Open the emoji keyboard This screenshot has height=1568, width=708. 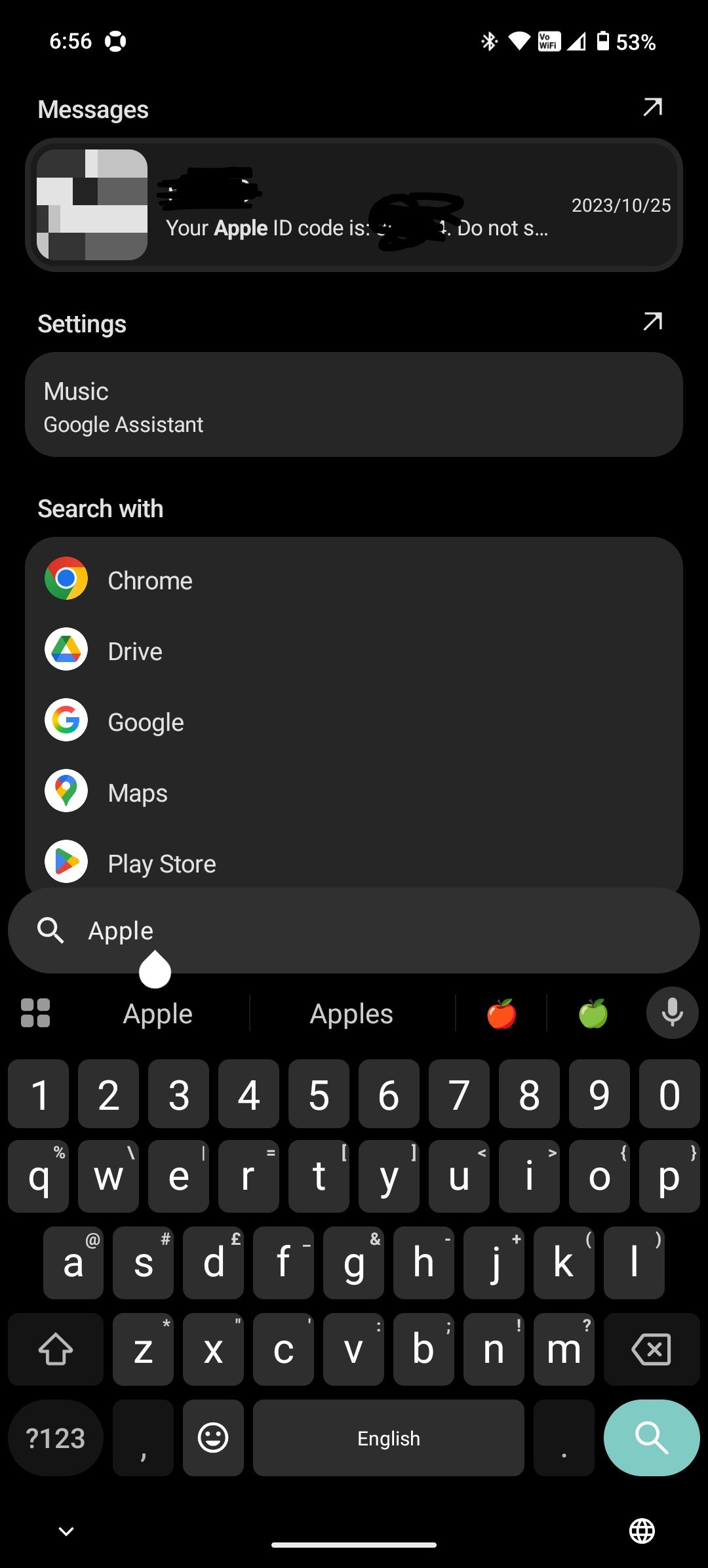tap(213, 1438)
